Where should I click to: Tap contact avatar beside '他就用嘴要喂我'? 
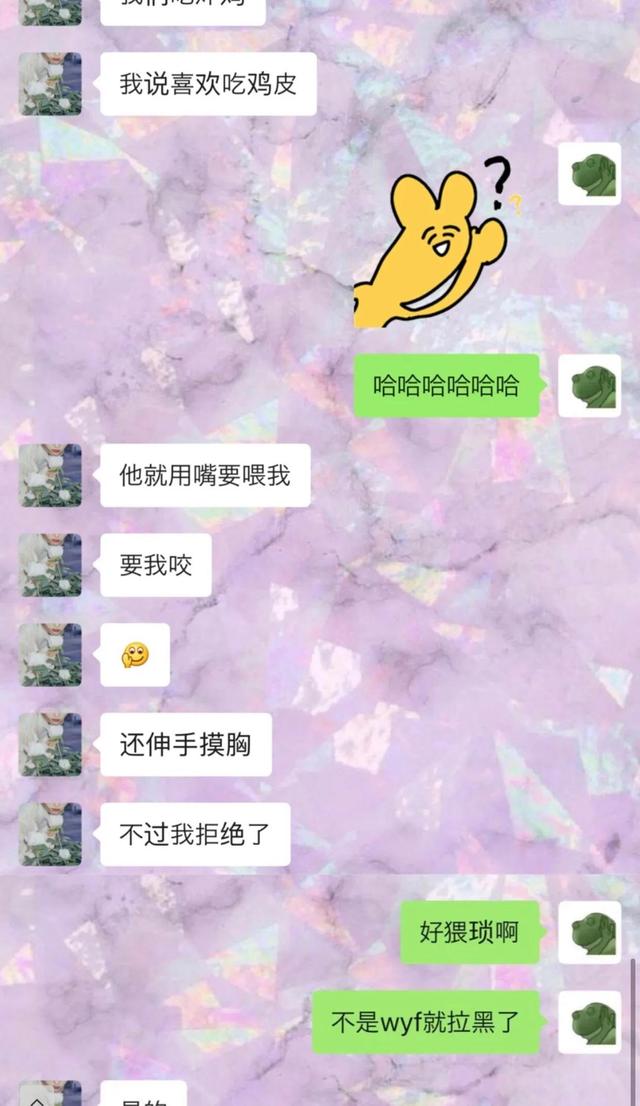coord(50,475)
